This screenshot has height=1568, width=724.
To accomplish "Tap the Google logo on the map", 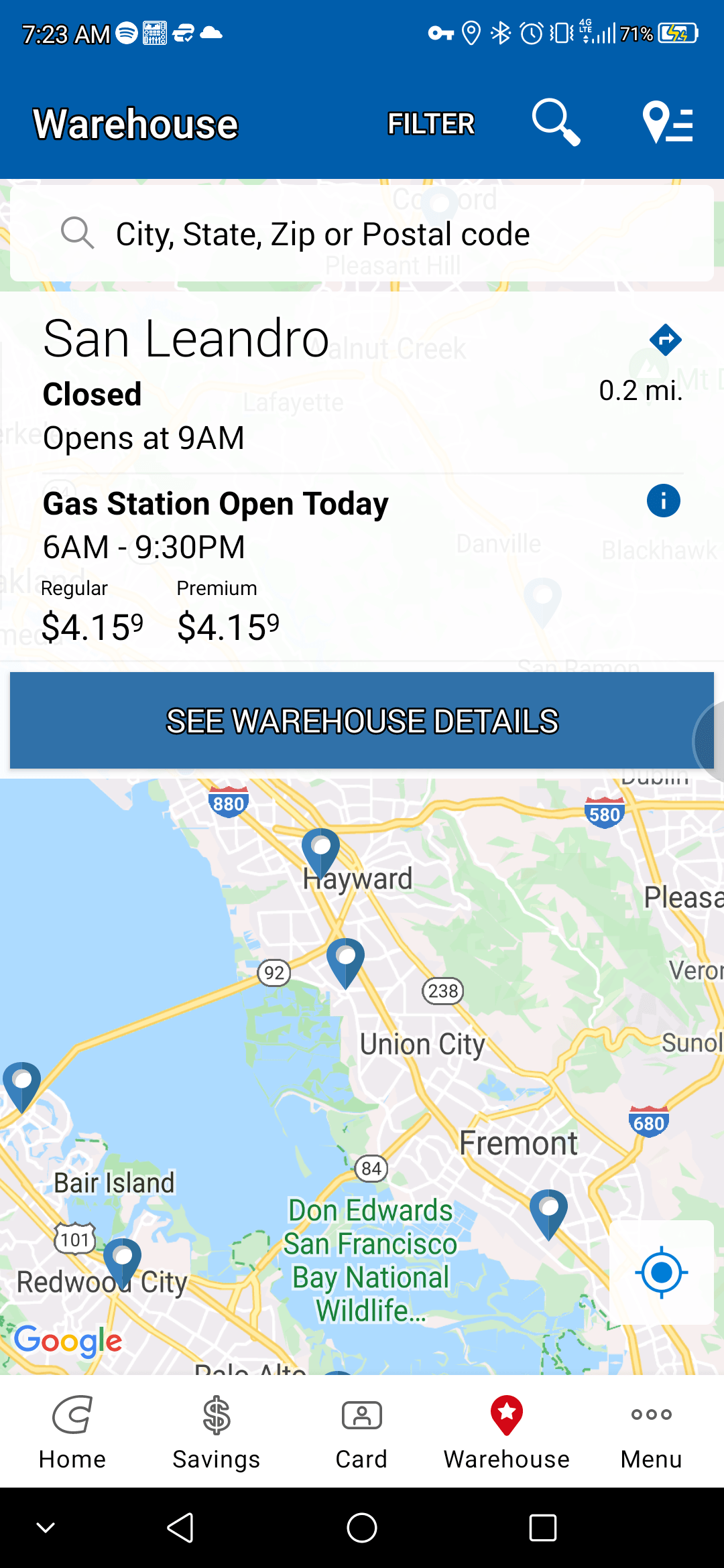I will pyautogui.click(x=67, y=1340).
